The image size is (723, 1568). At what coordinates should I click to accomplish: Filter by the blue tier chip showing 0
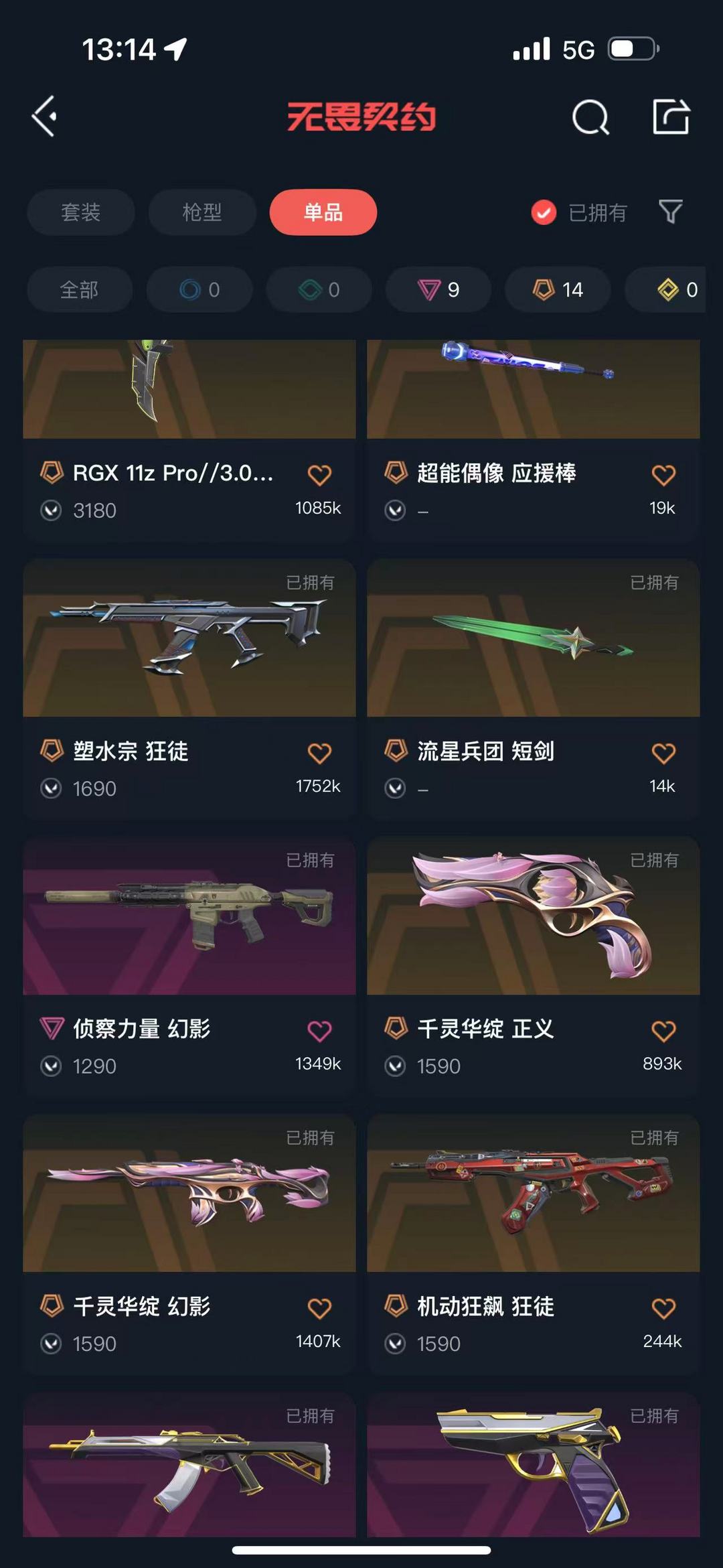point(199,290)
